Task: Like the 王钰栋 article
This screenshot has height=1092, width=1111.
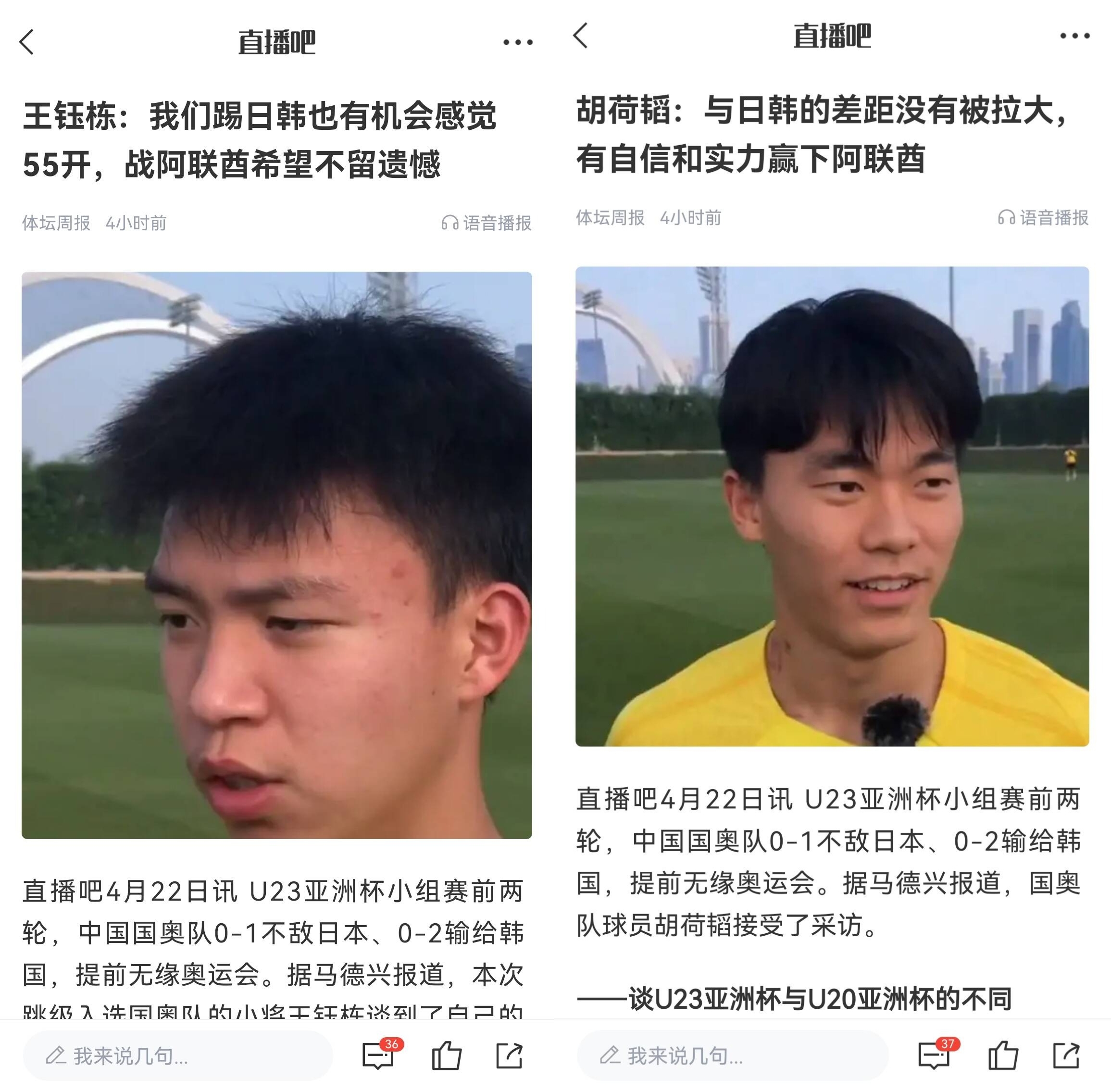Action: (x=446, y=1055)
